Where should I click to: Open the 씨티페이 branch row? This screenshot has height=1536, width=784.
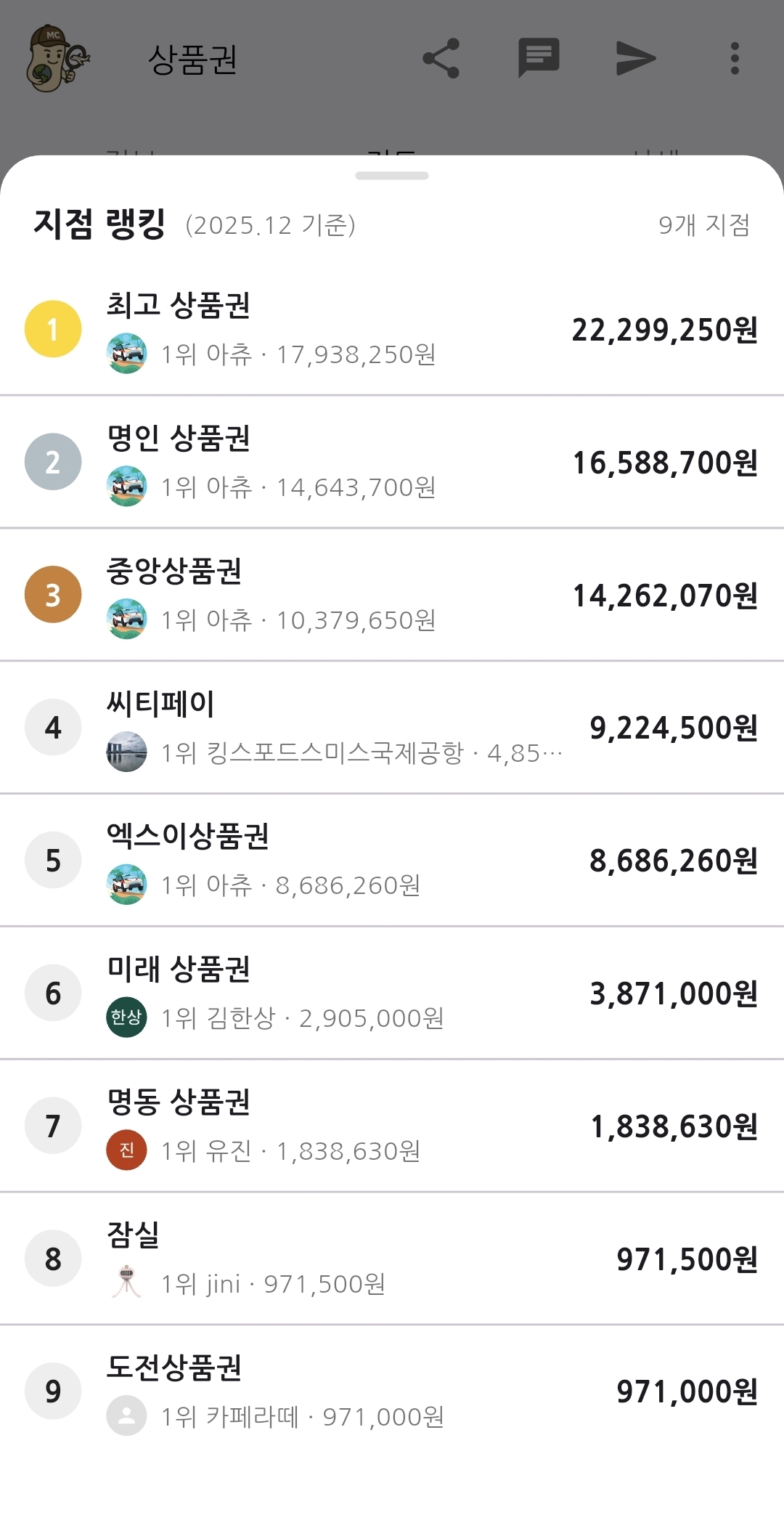pos(392,728)
